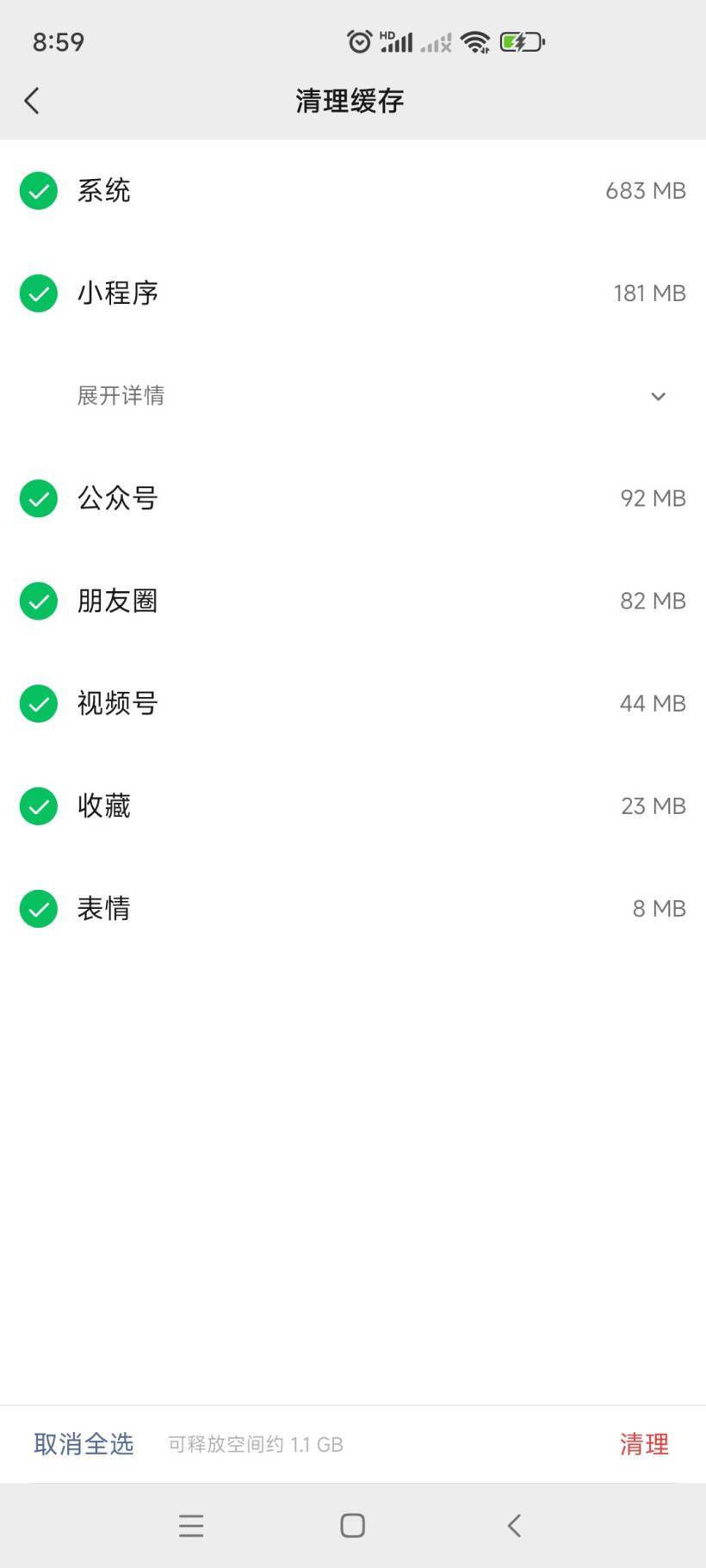Click the back arrow in the title bar
Image resolution: width=706 pixels, height=1568 pixels.
[x=32, y=100]
